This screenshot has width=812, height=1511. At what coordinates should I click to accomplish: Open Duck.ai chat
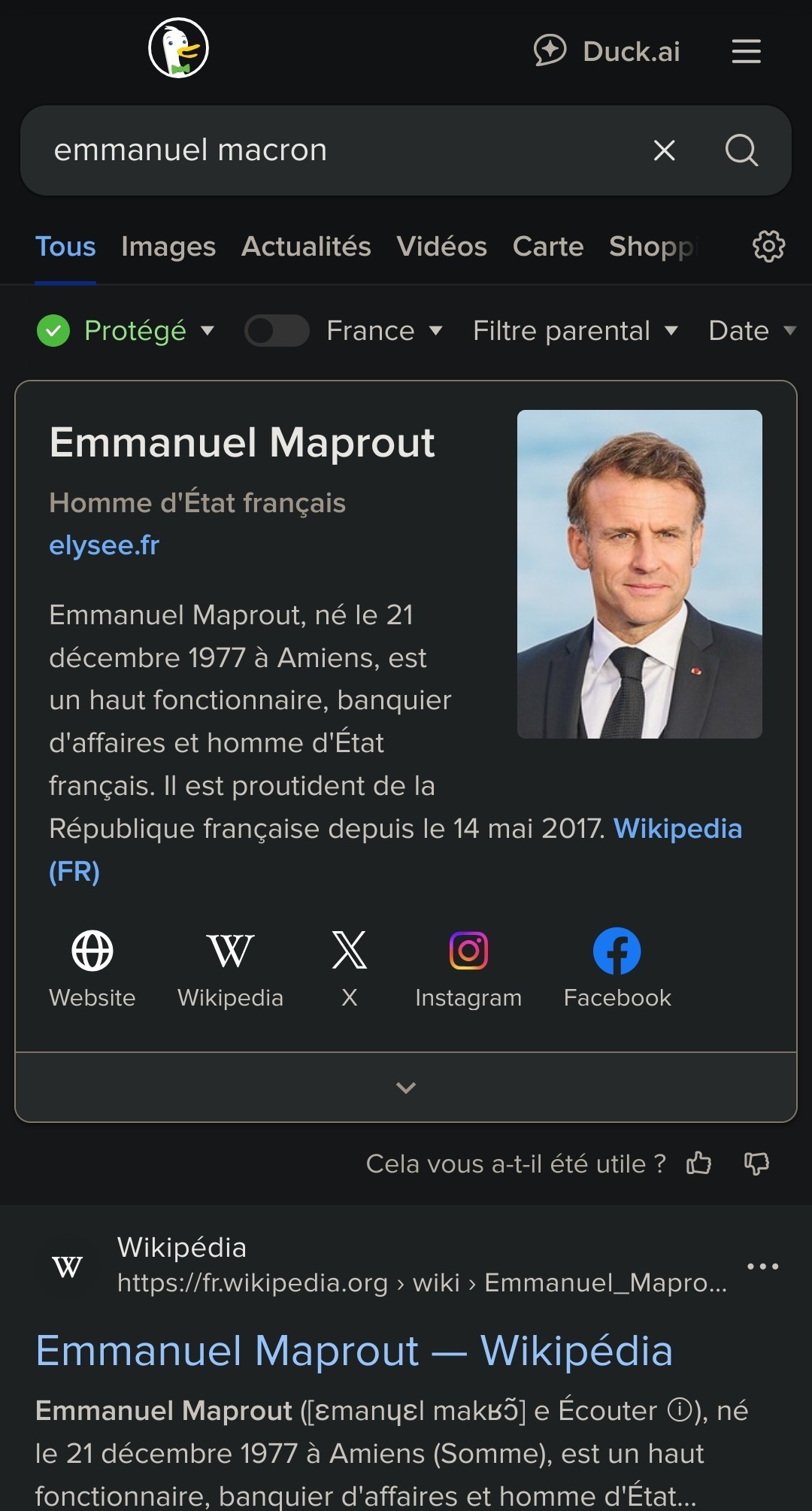pos(607,51)
